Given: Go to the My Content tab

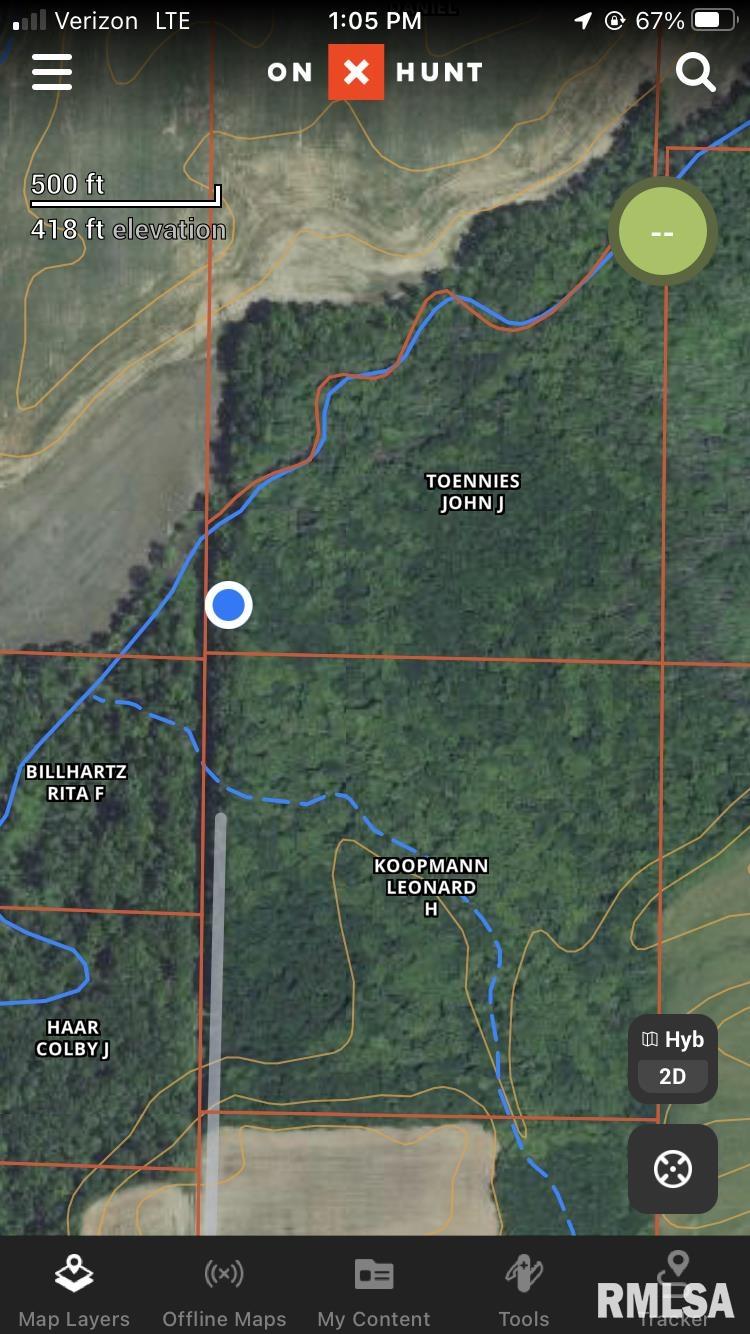Looking at the screenshot, I should (374, 1291).
